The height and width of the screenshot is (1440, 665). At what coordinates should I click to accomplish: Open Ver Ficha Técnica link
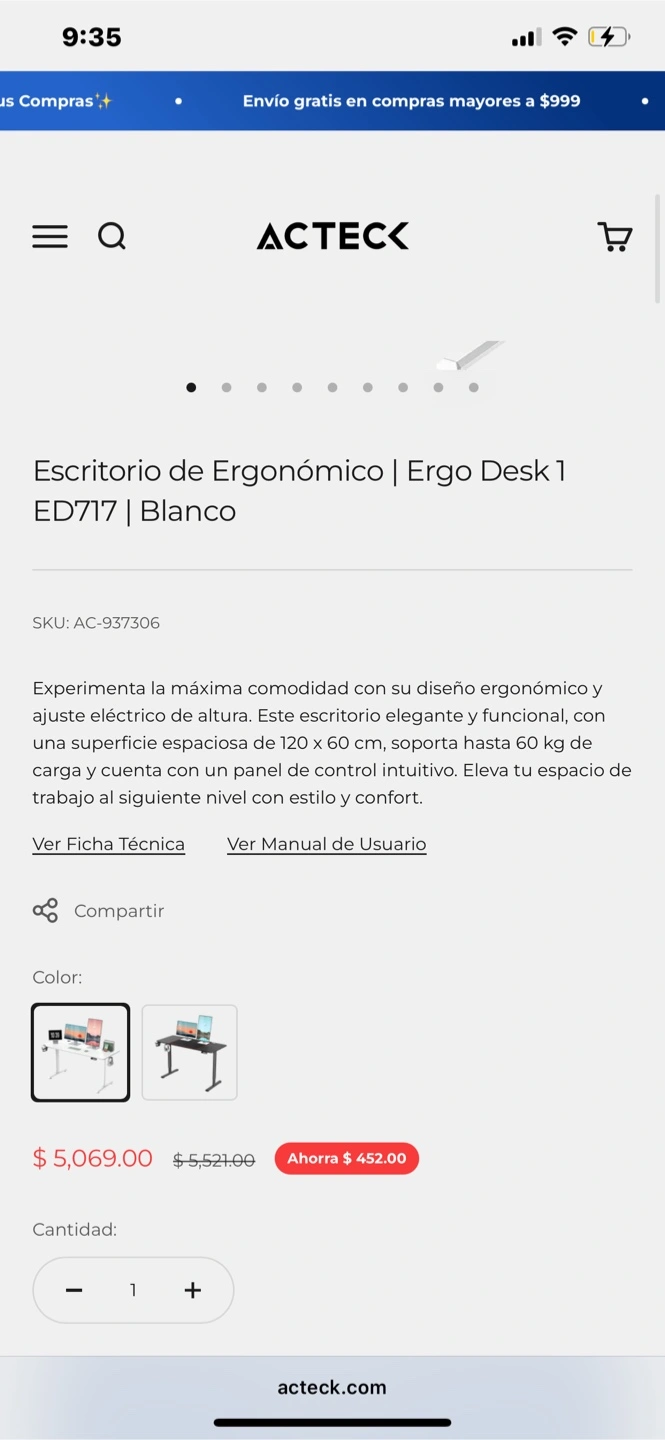(x=109, y=844)
